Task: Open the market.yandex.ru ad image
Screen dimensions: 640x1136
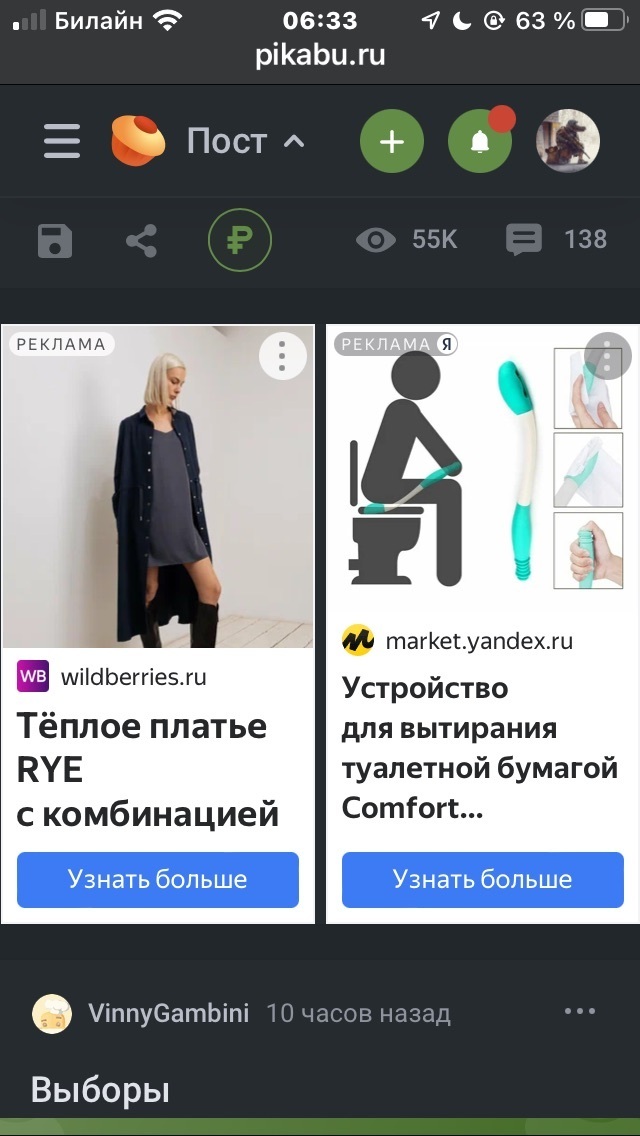Action: point(483,469)
